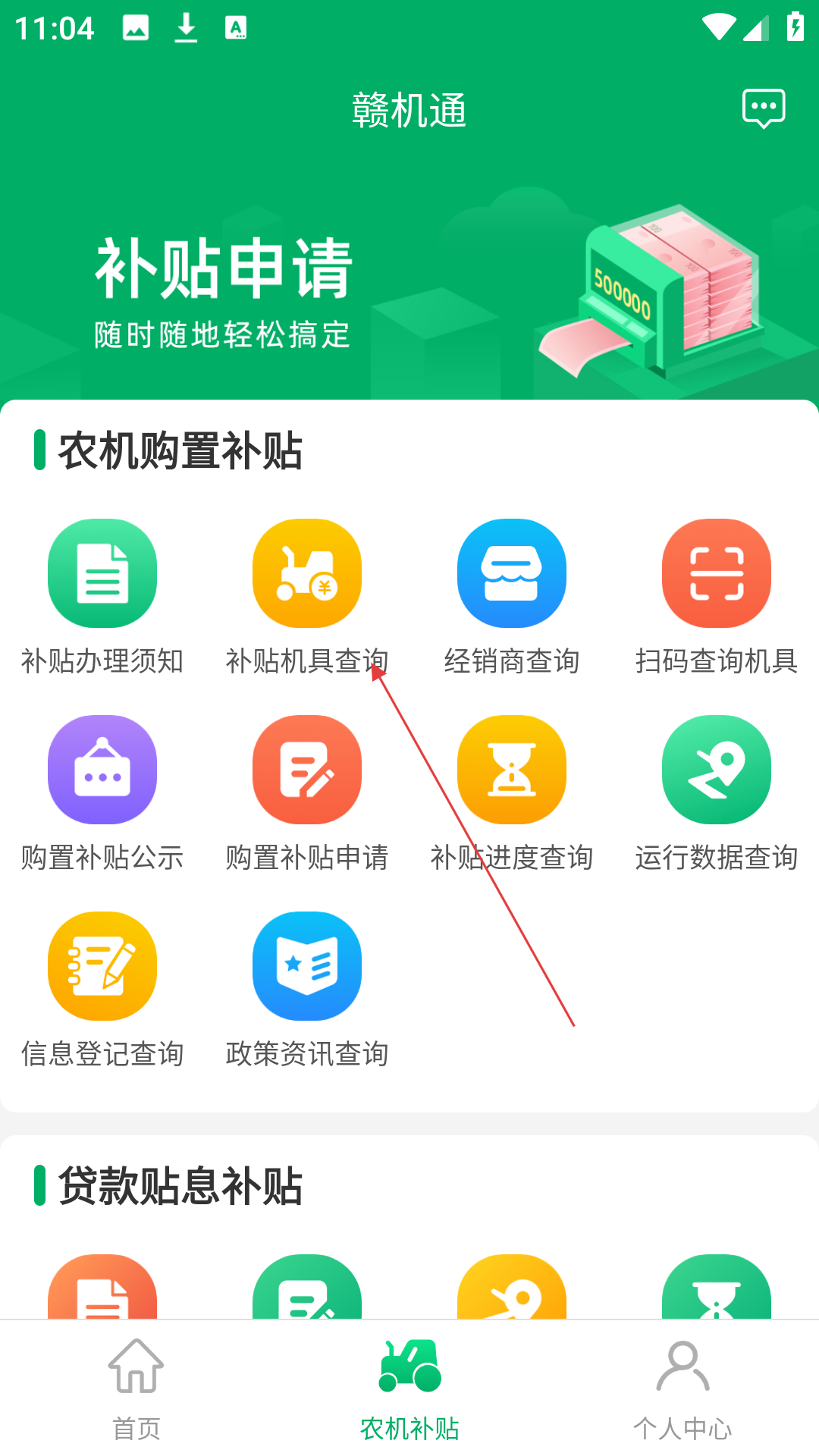Open the messages icon in header
The image size is (819, 1456).
[x=764, y=109]
